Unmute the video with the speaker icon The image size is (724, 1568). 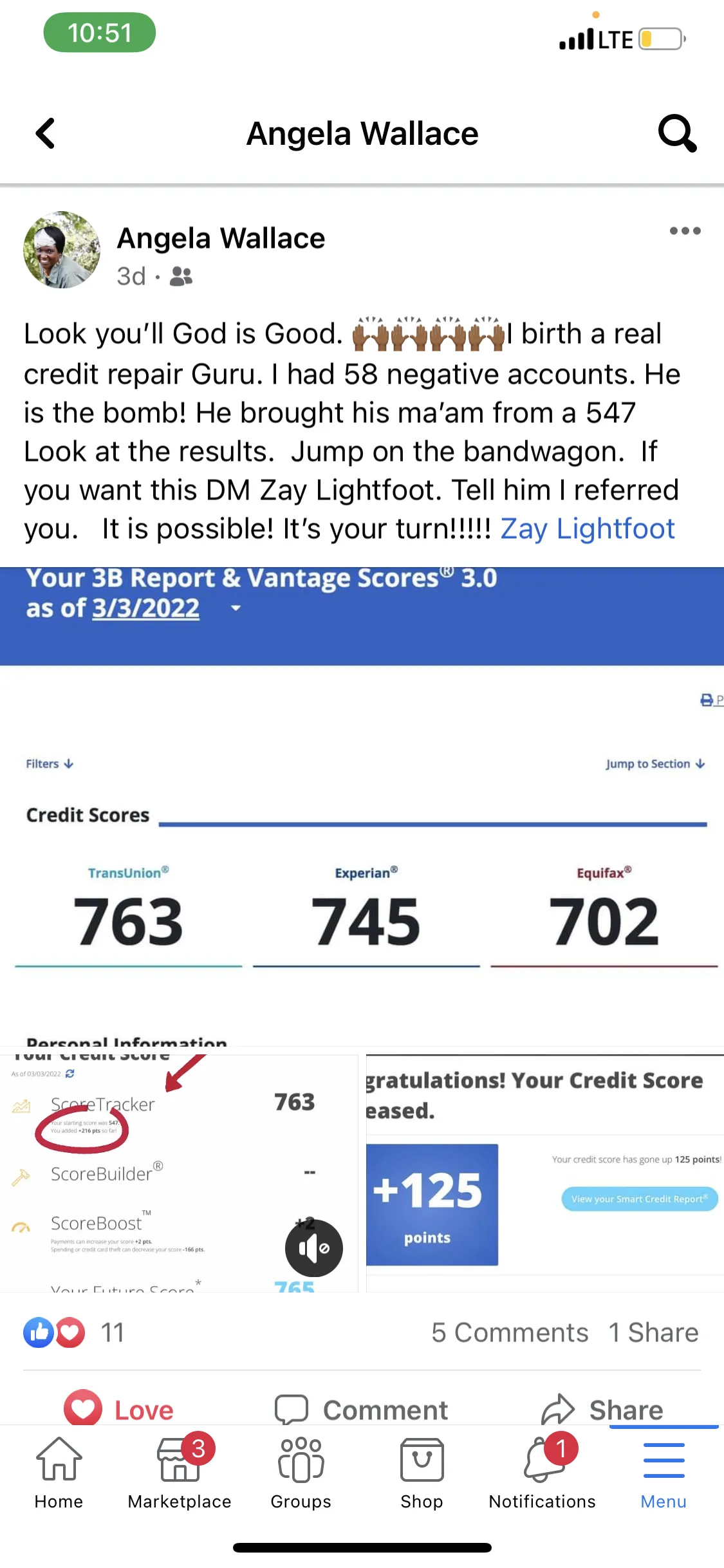[314, 1248]
